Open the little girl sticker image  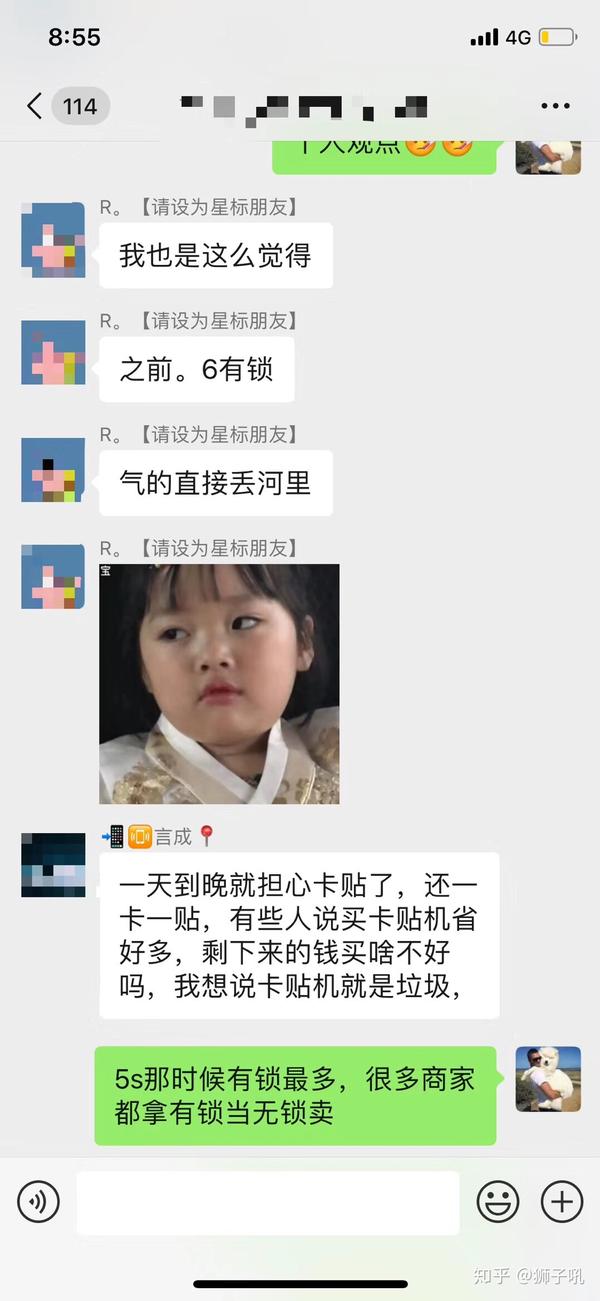pyautogui.click(x=219, y=684)
